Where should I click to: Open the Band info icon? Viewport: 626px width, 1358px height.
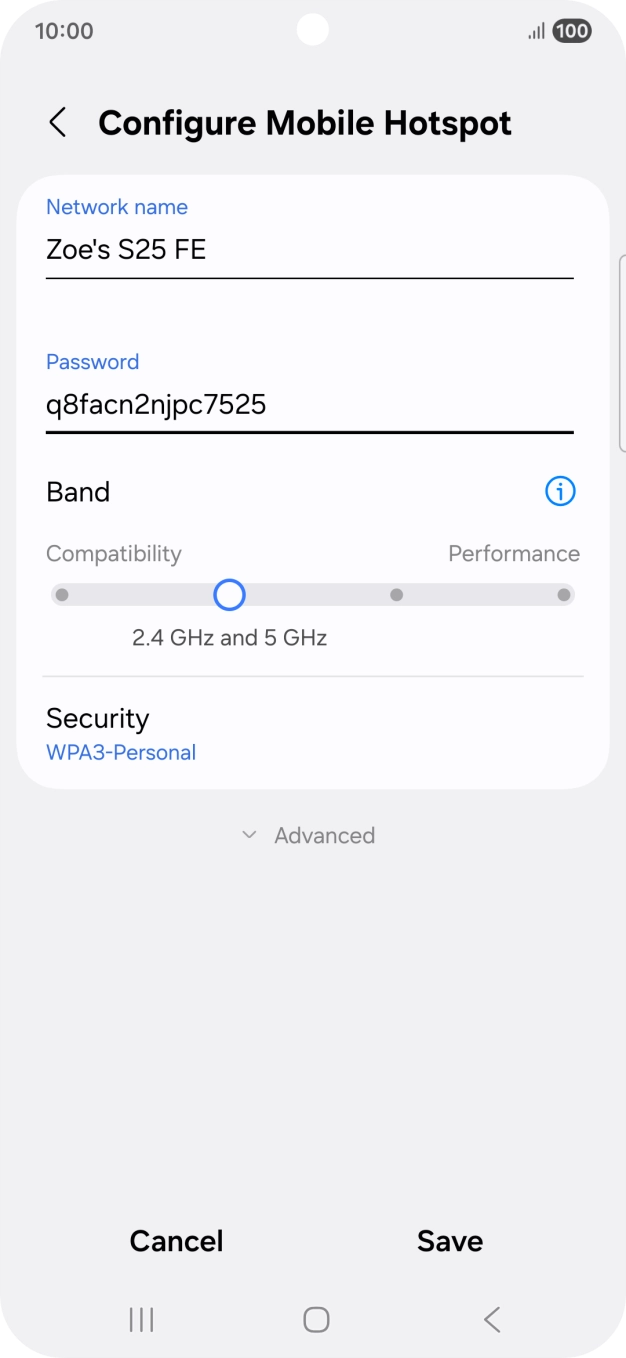point(560,491)
